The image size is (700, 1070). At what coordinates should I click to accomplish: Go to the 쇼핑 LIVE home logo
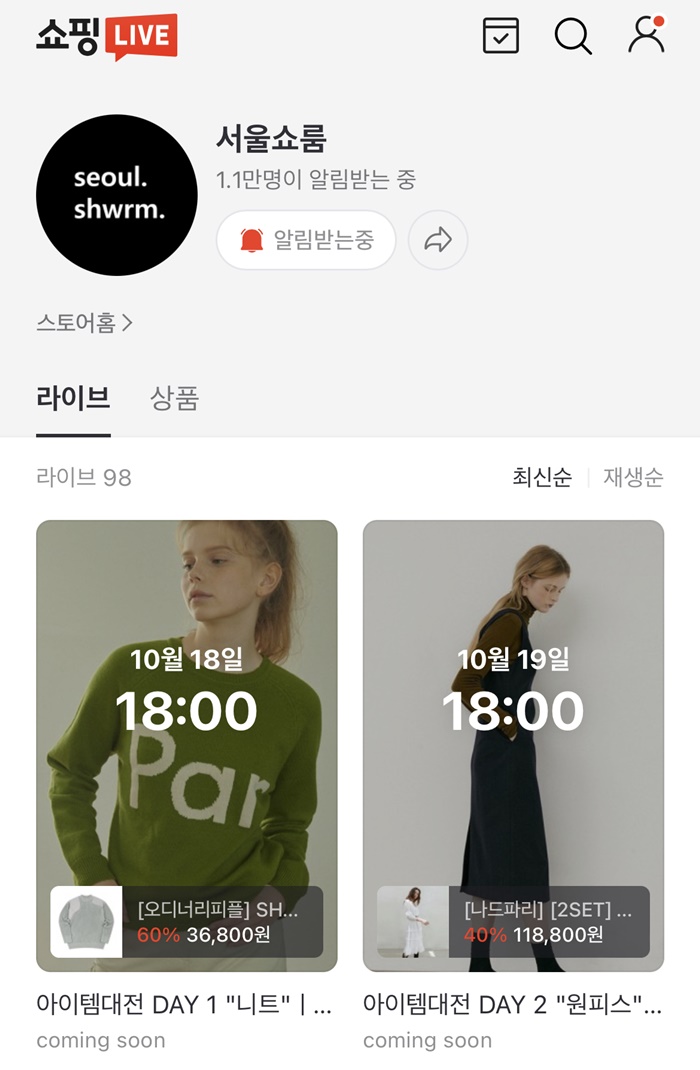107,36
